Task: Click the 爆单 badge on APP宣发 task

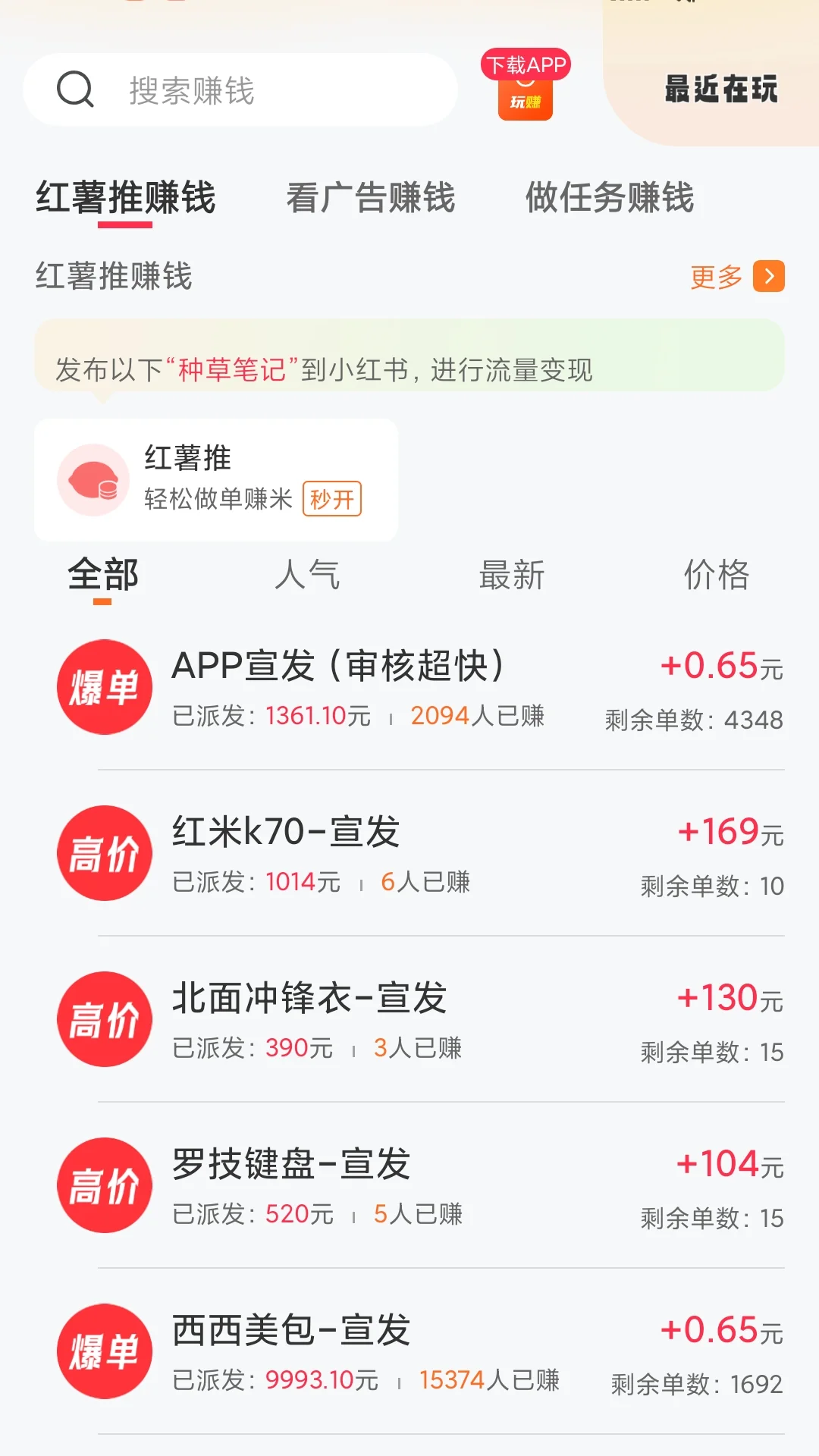Action: click(x=105, y=686)
